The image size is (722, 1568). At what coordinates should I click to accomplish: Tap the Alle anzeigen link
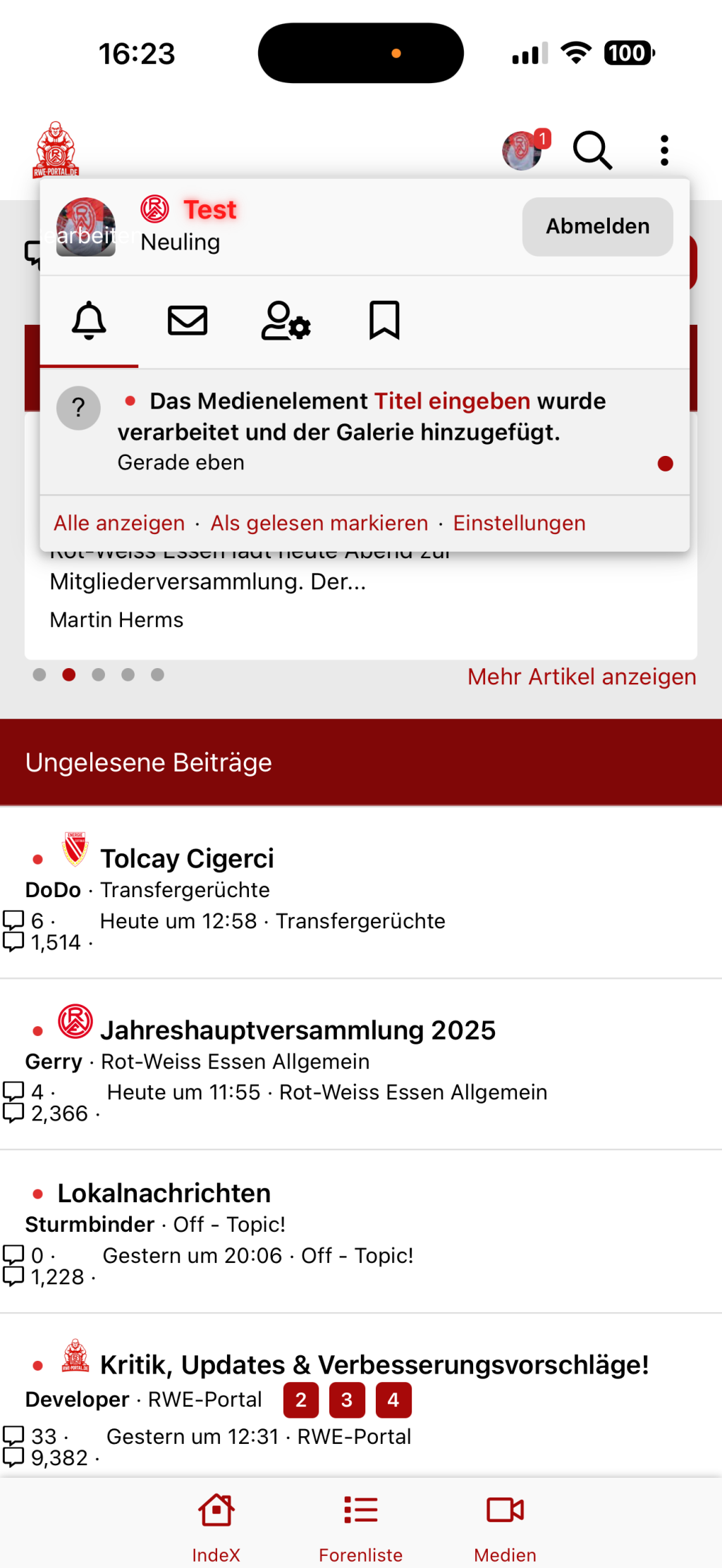coord(119,523)
